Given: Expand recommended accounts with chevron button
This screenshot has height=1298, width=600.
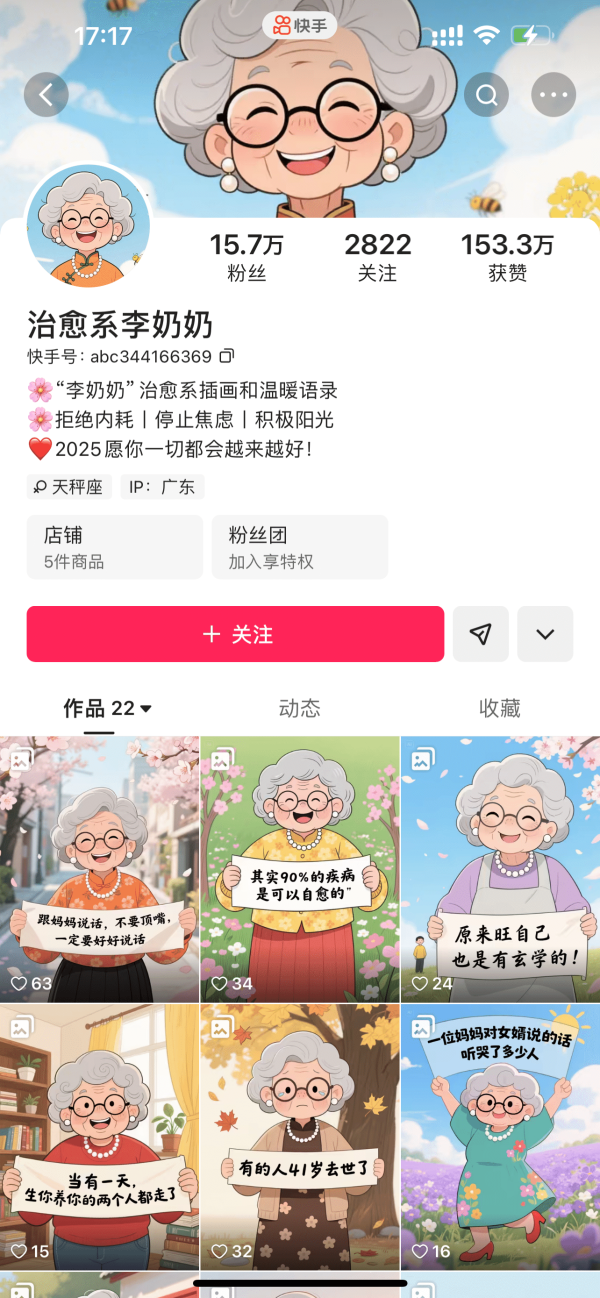Looking at the screenshot, I should [545, 634].
